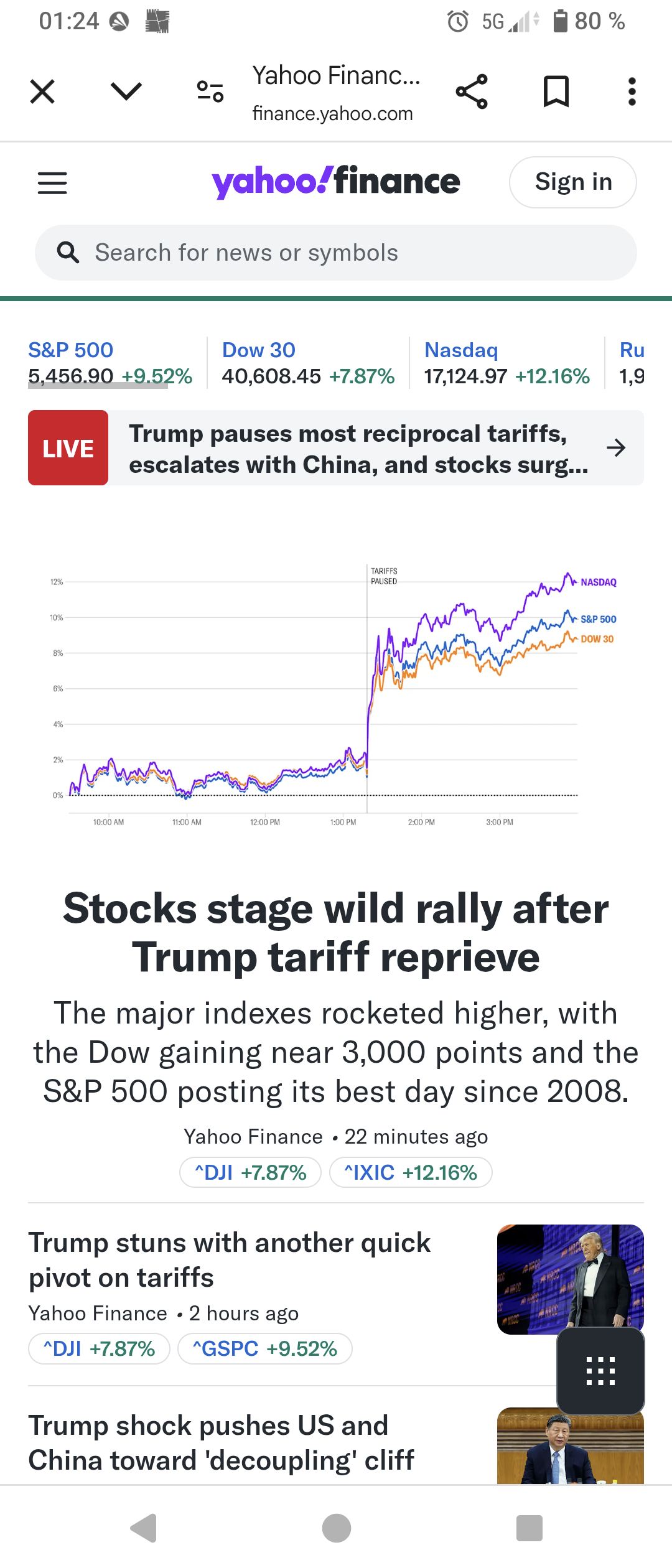The width and height of the screenshot is (672, 1568).
Task: Bookmark the current page
Action: click(x=556, y=92)
